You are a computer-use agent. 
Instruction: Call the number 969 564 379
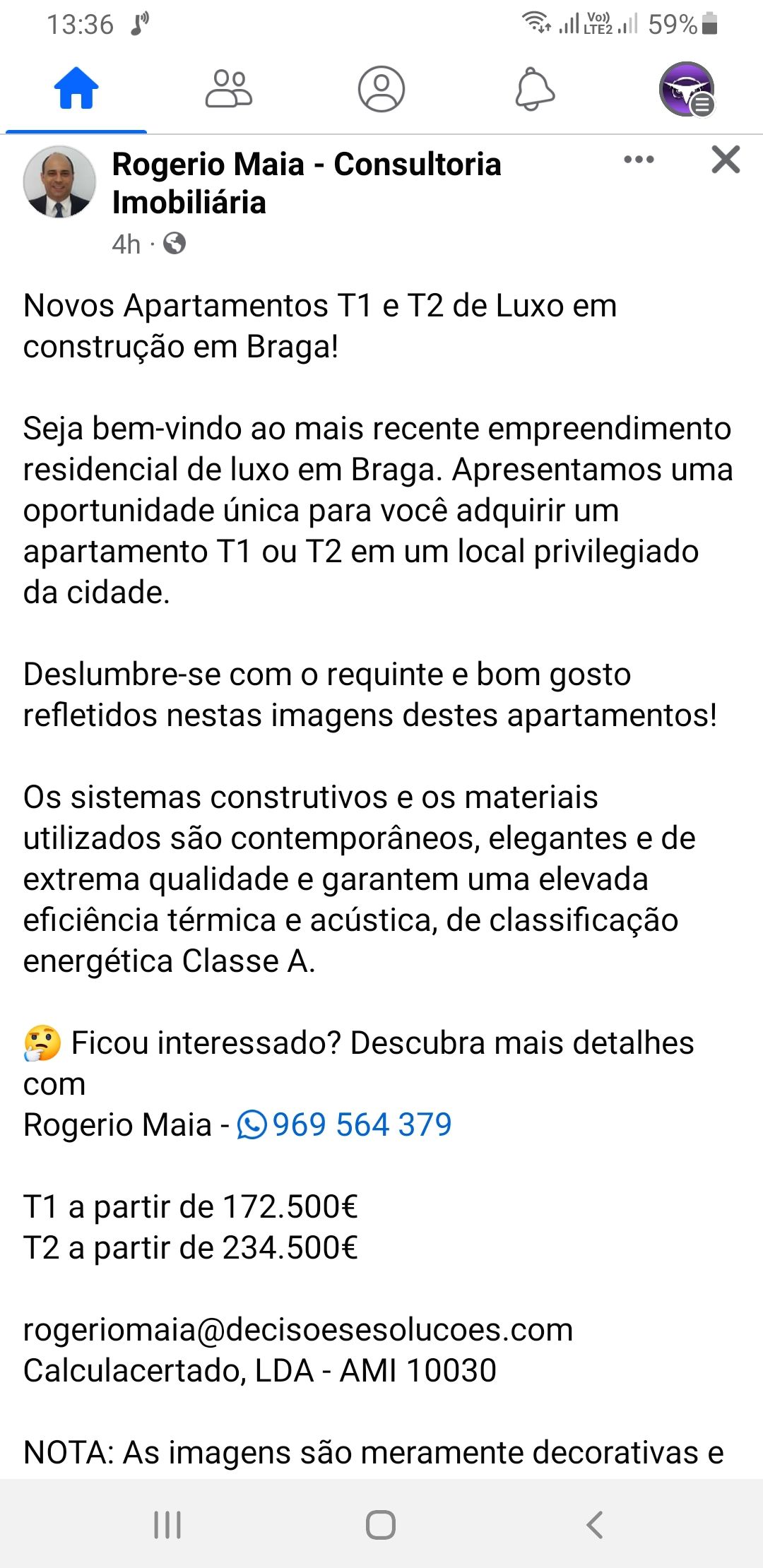pos(361,1124)
